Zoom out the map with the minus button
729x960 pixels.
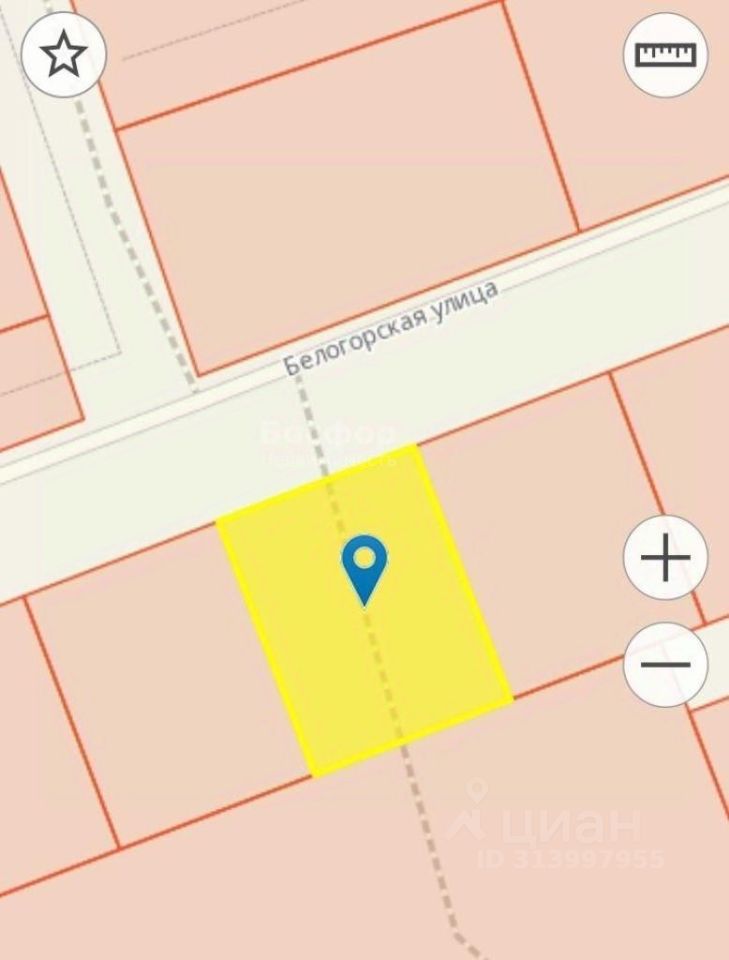[x=665, y=664]
